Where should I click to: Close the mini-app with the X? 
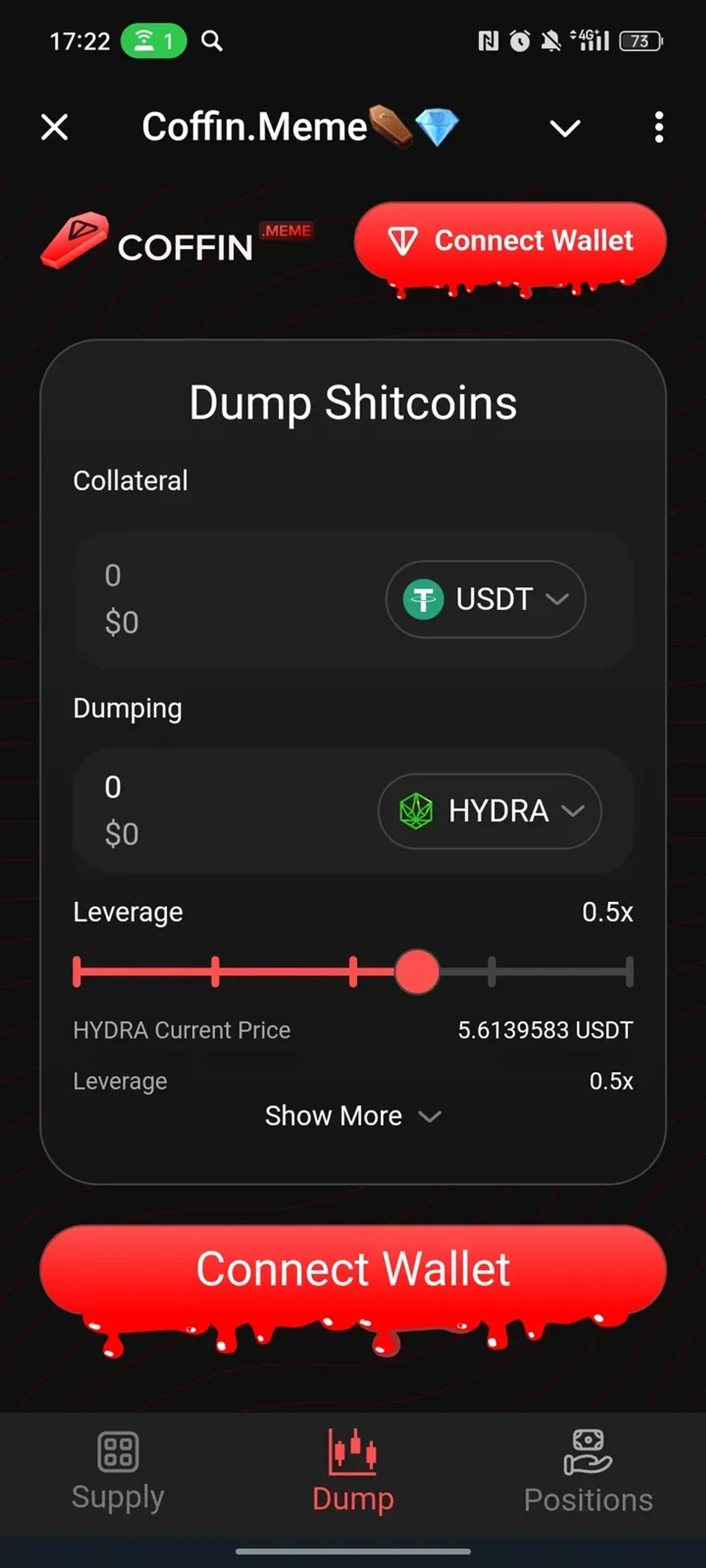click(x=53, y=128)
